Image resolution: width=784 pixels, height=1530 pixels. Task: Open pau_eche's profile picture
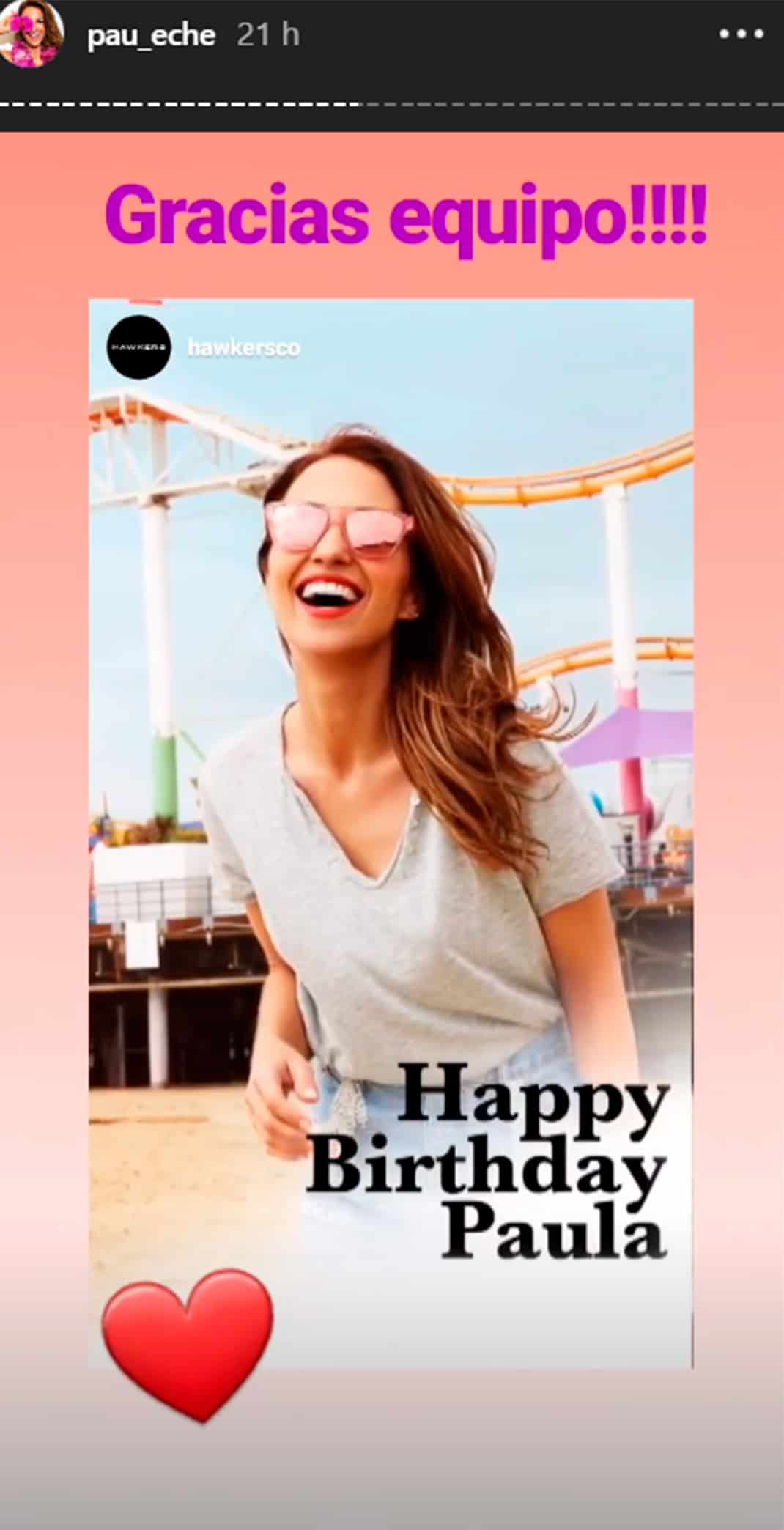click(32, 35)
